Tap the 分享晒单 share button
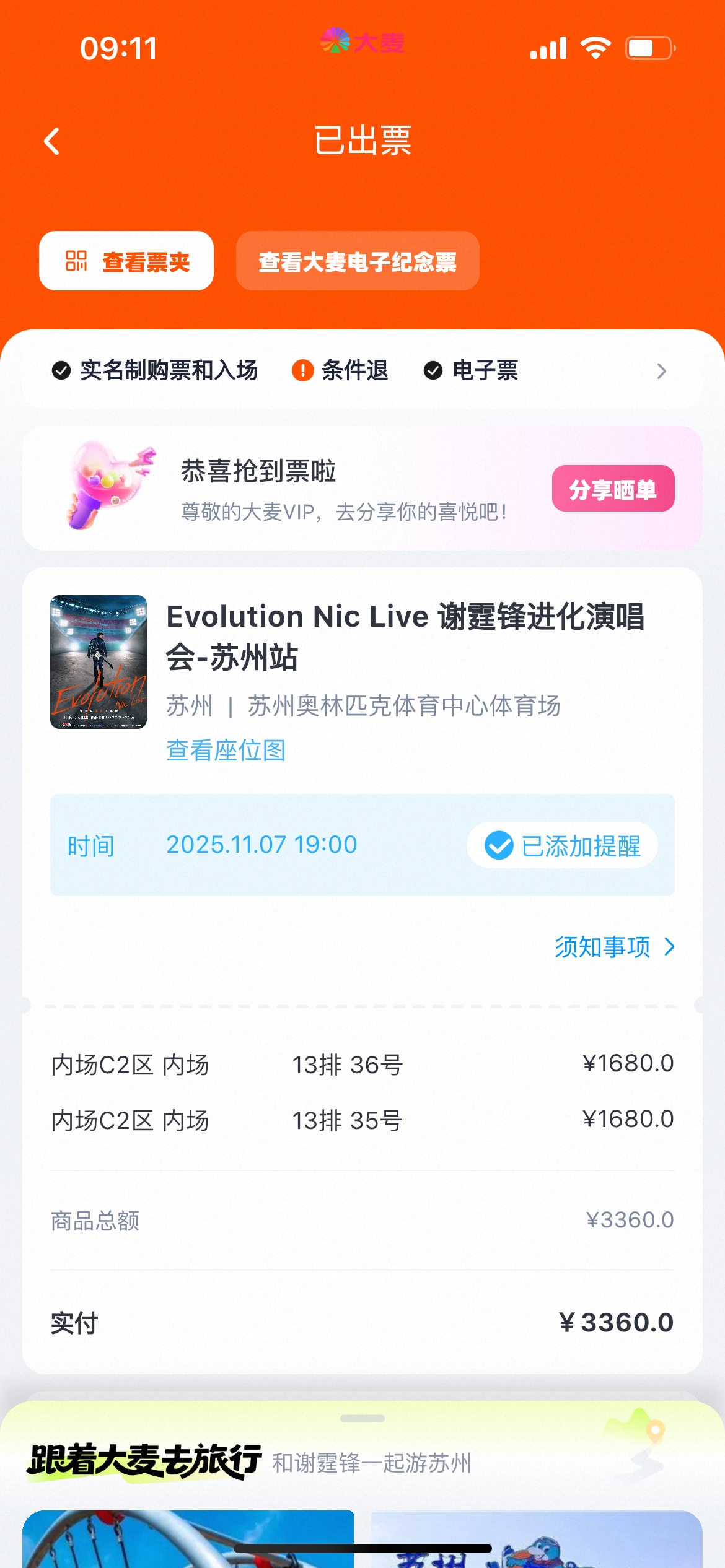This screenshot has height=1568, width=725. 612,489
